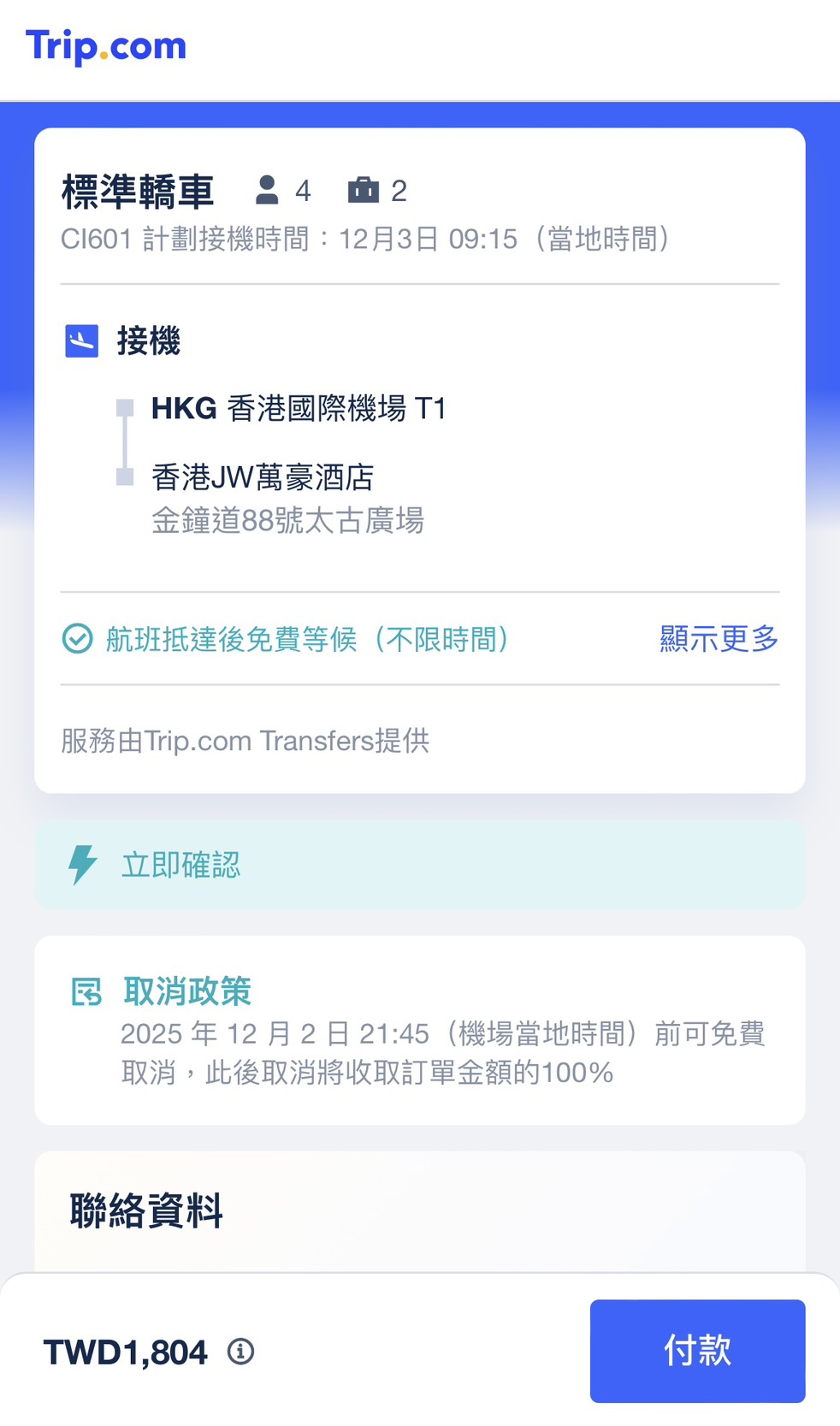This screenshot has height=1426, width=840.
Task: Click the cancellation policy ticket icon
Action: coord(86,991)
